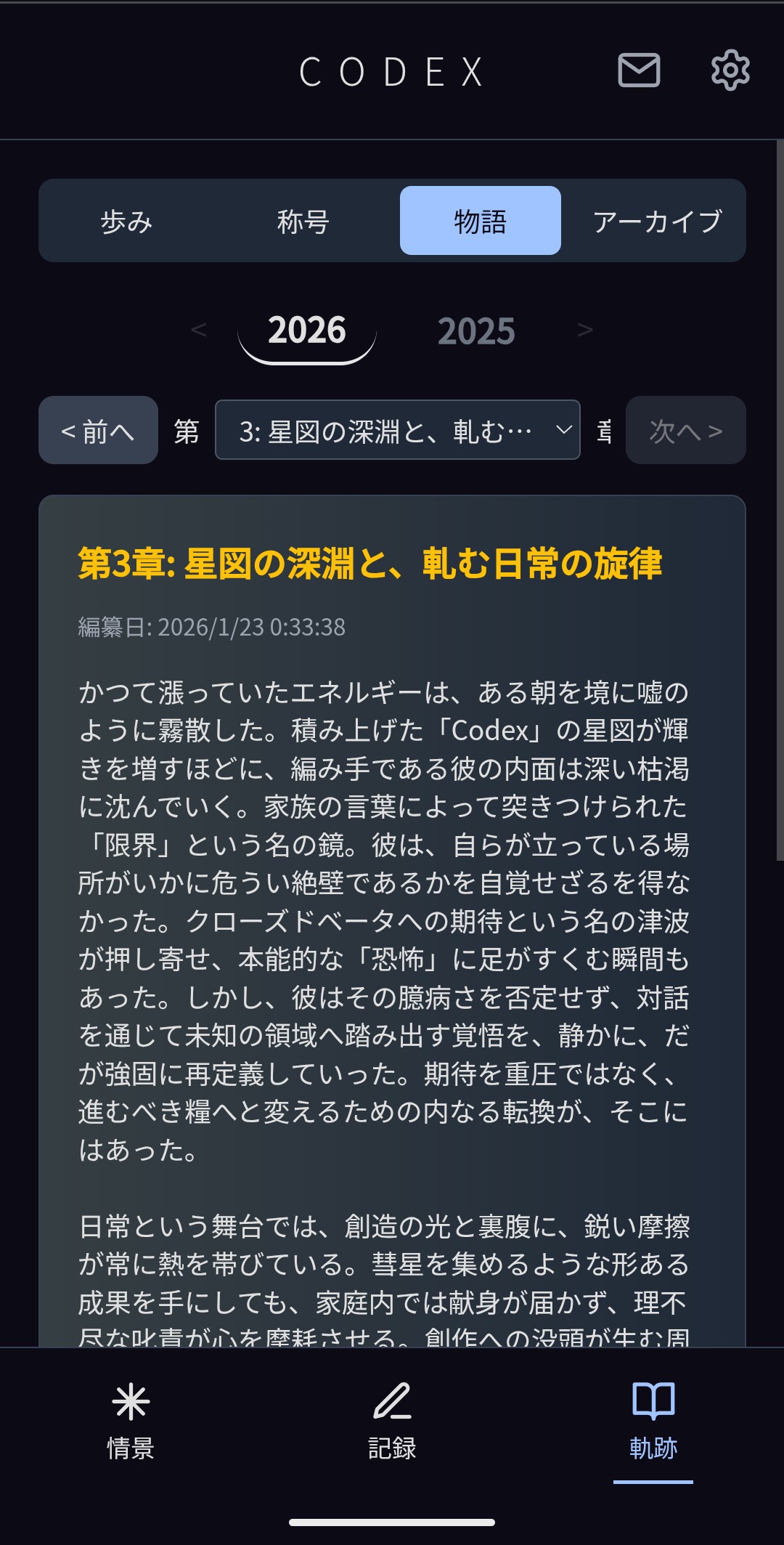
Task: Switch to the 歩み tab
Action: pyautogui.click(x=127, y=221)
